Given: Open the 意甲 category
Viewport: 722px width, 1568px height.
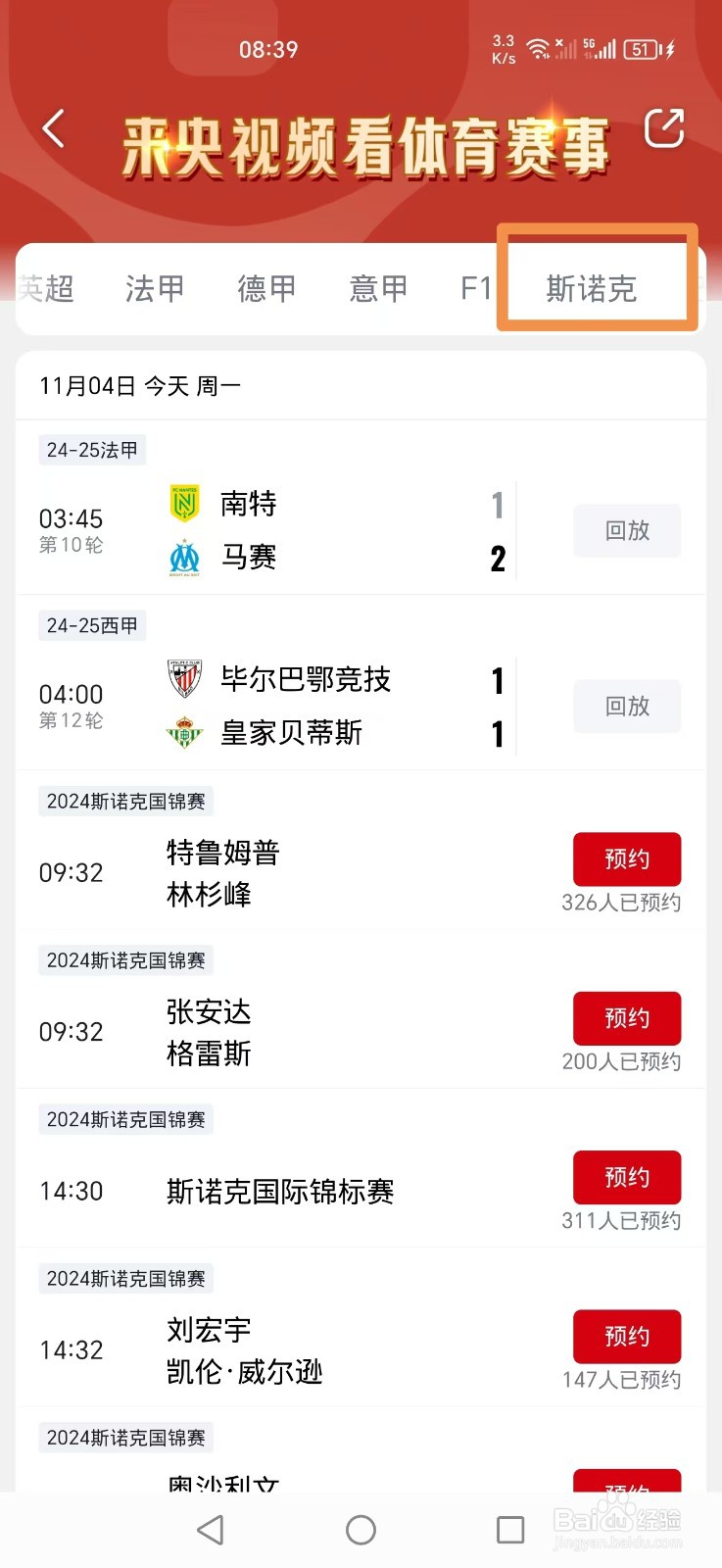Looking at the screenshot, I should tap(378, 288).
